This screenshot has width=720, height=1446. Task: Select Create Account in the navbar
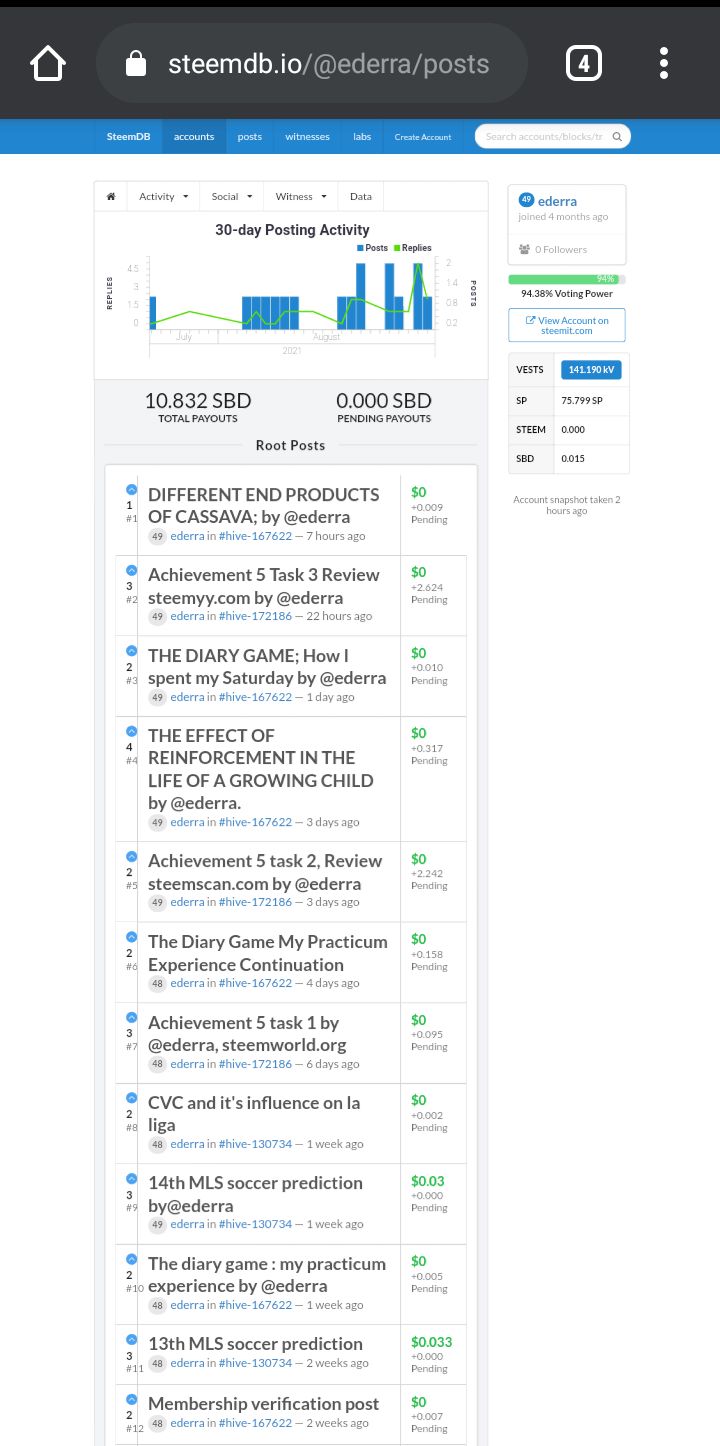[x=422, y=137]
